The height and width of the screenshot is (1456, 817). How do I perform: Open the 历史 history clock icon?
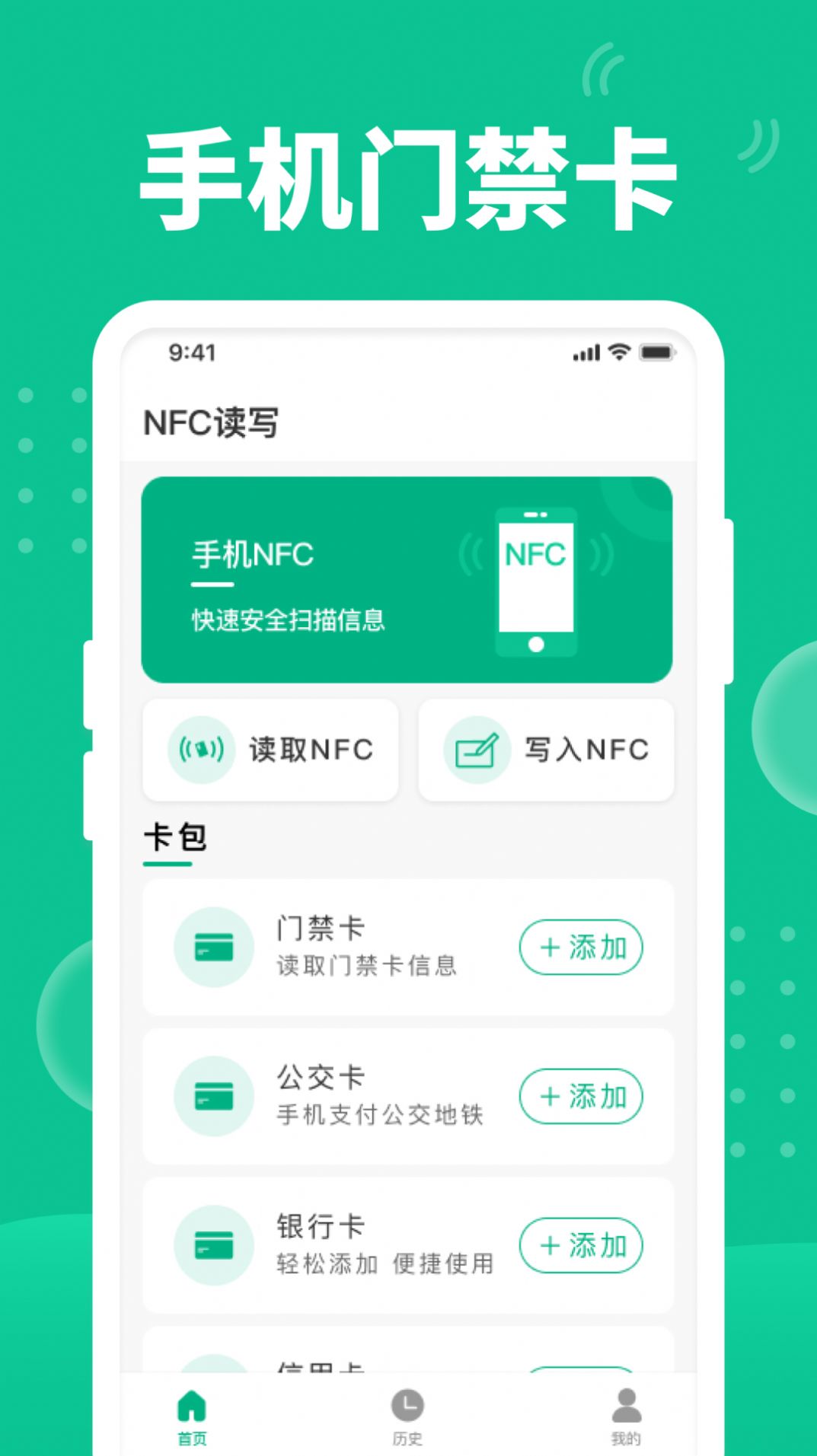408,1404
